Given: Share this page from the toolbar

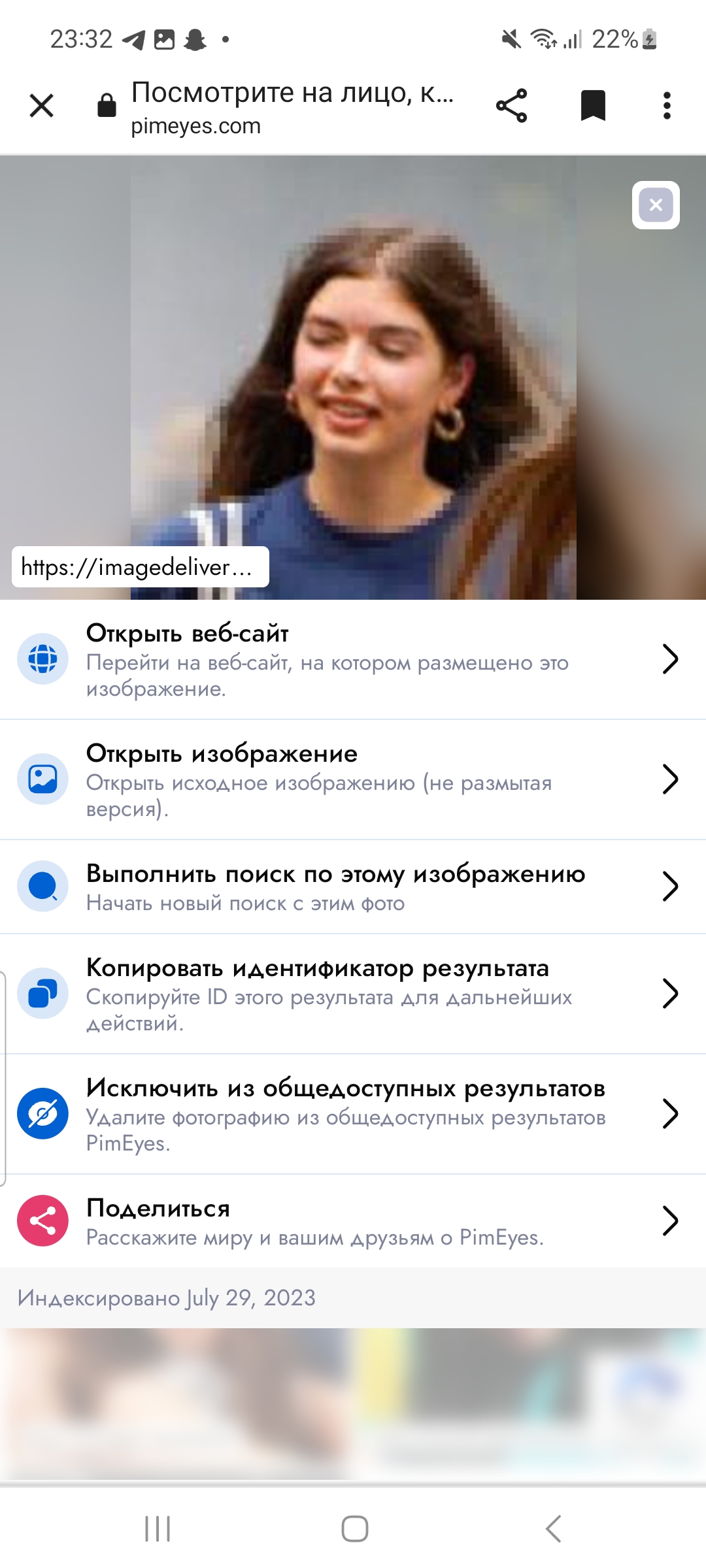Looking at the screenshot, I should 511,105.
